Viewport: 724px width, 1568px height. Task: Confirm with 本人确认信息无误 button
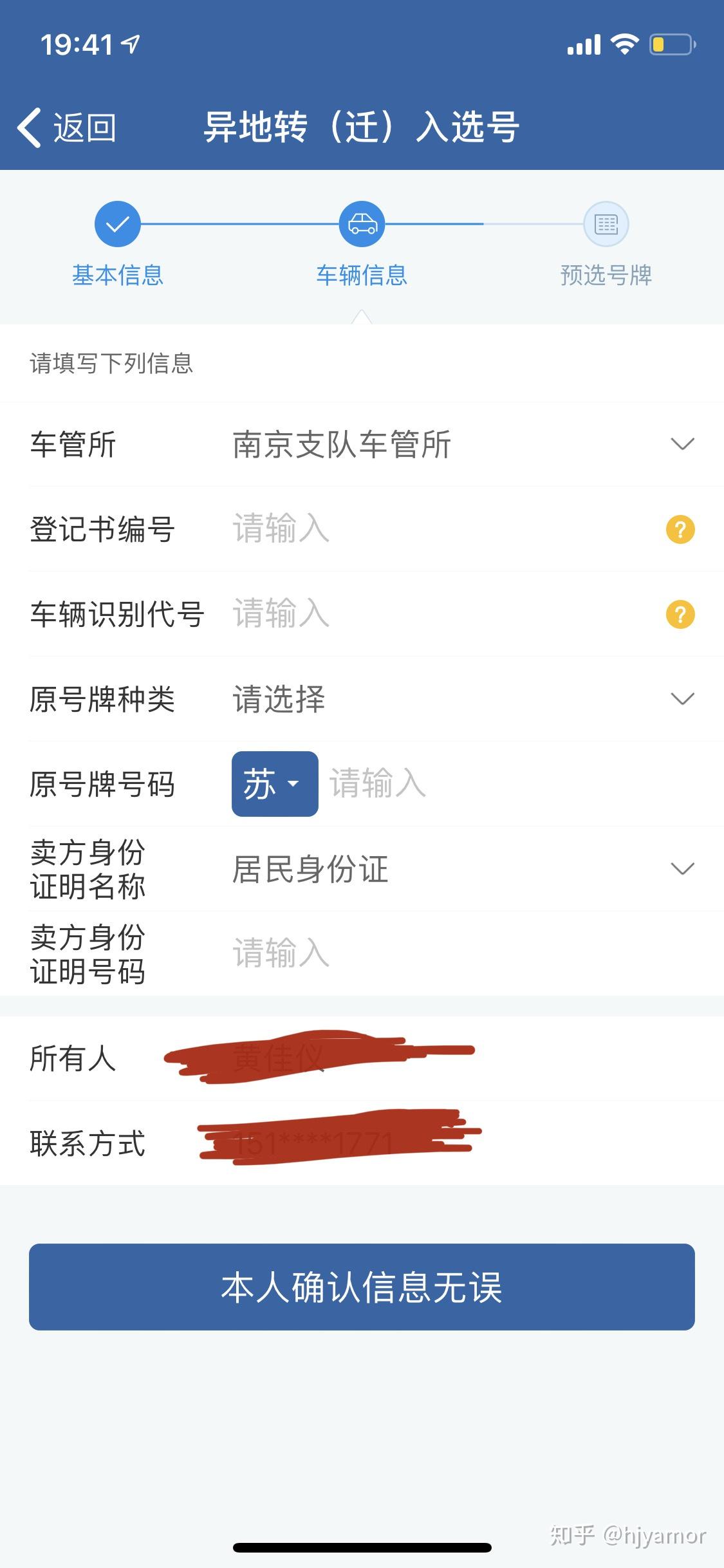(362, 1287)
